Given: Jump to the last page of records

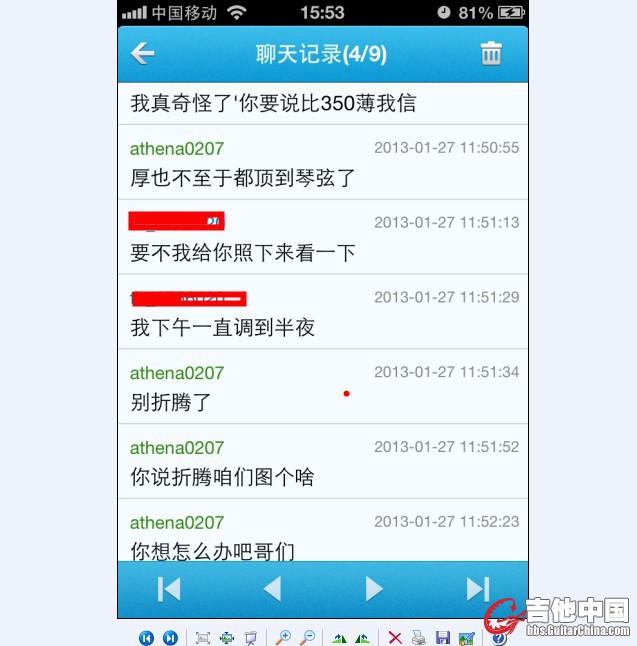Looking at the screenshot, I should point(478,589).
